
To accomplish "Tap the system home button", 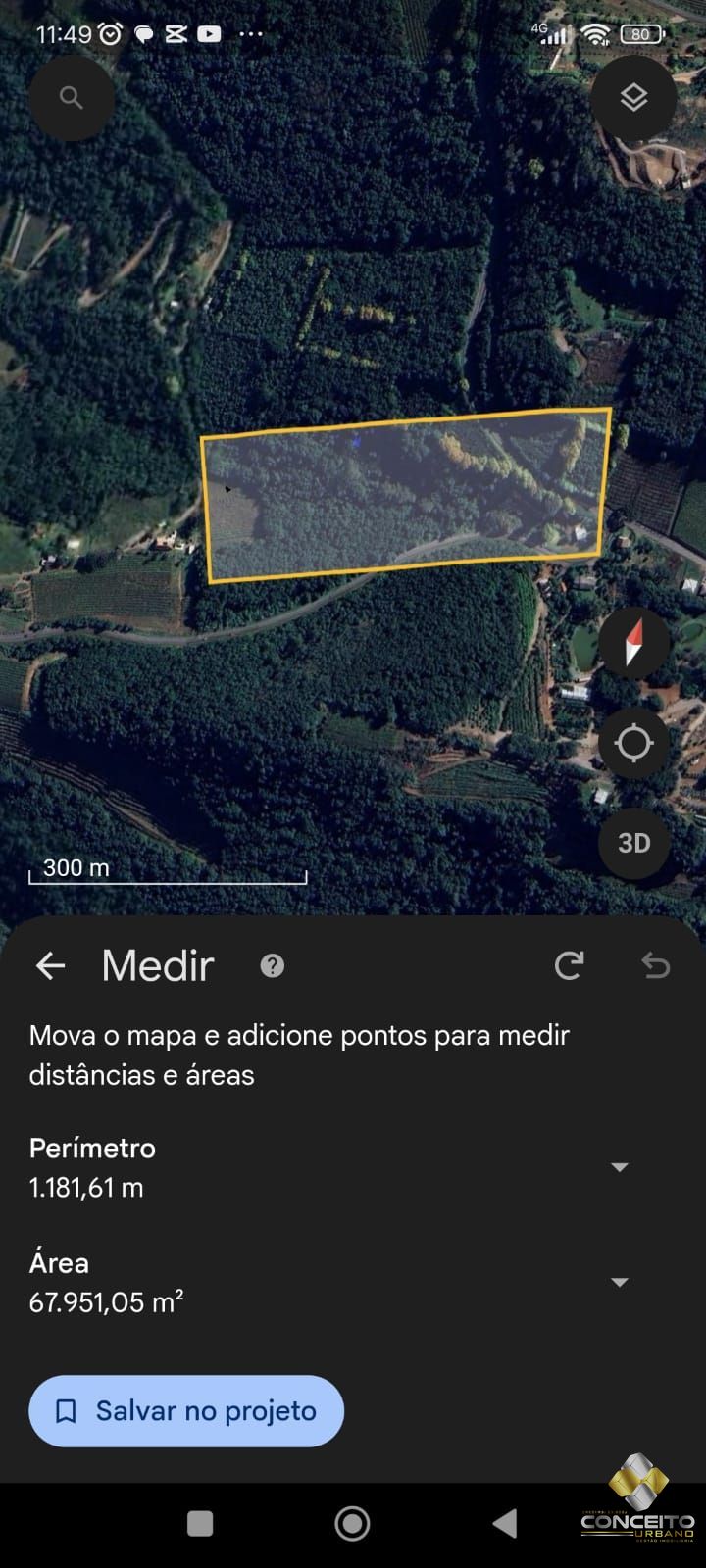I will [x=352, y=1523].
